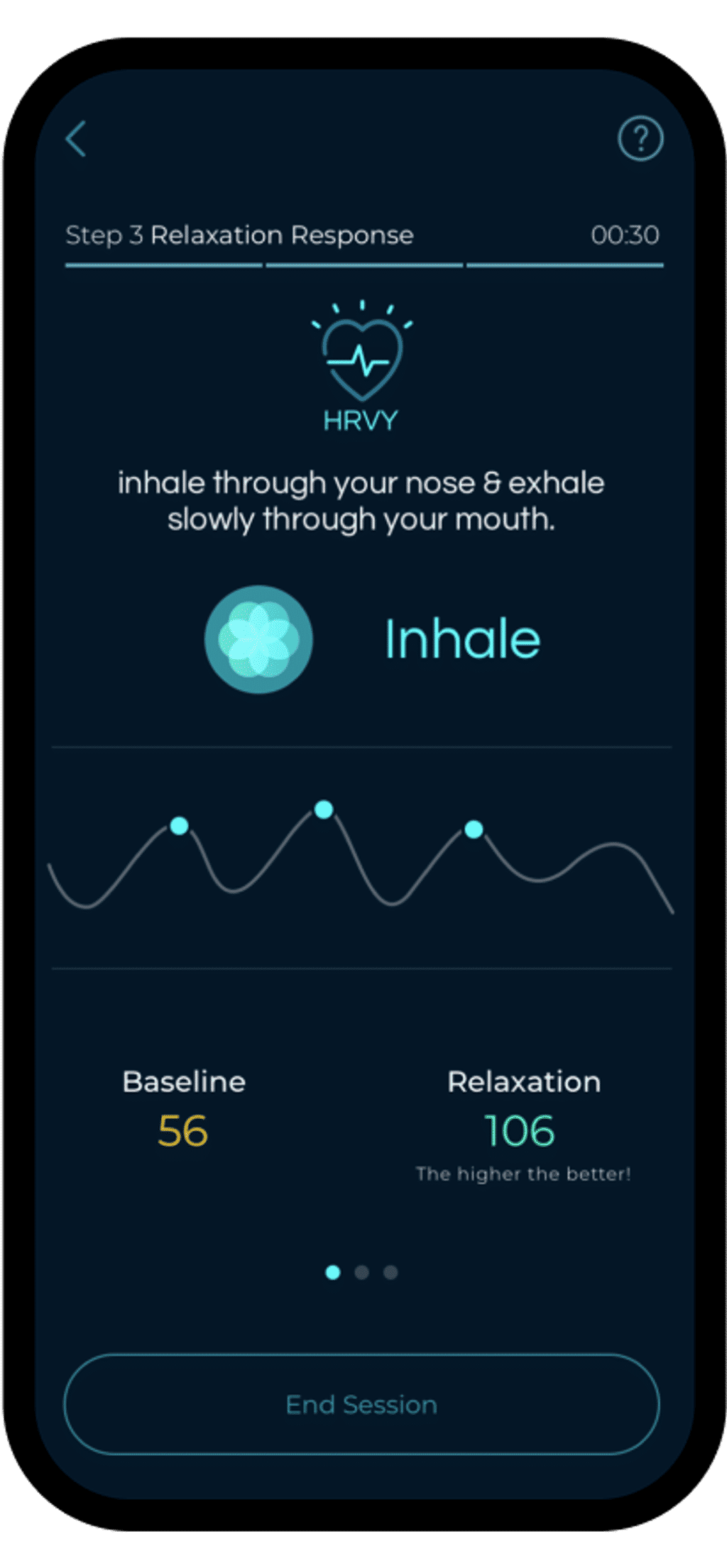Go back using the top arrow
The width and height of the screenshot is (727, 1568).
[76, 138]
